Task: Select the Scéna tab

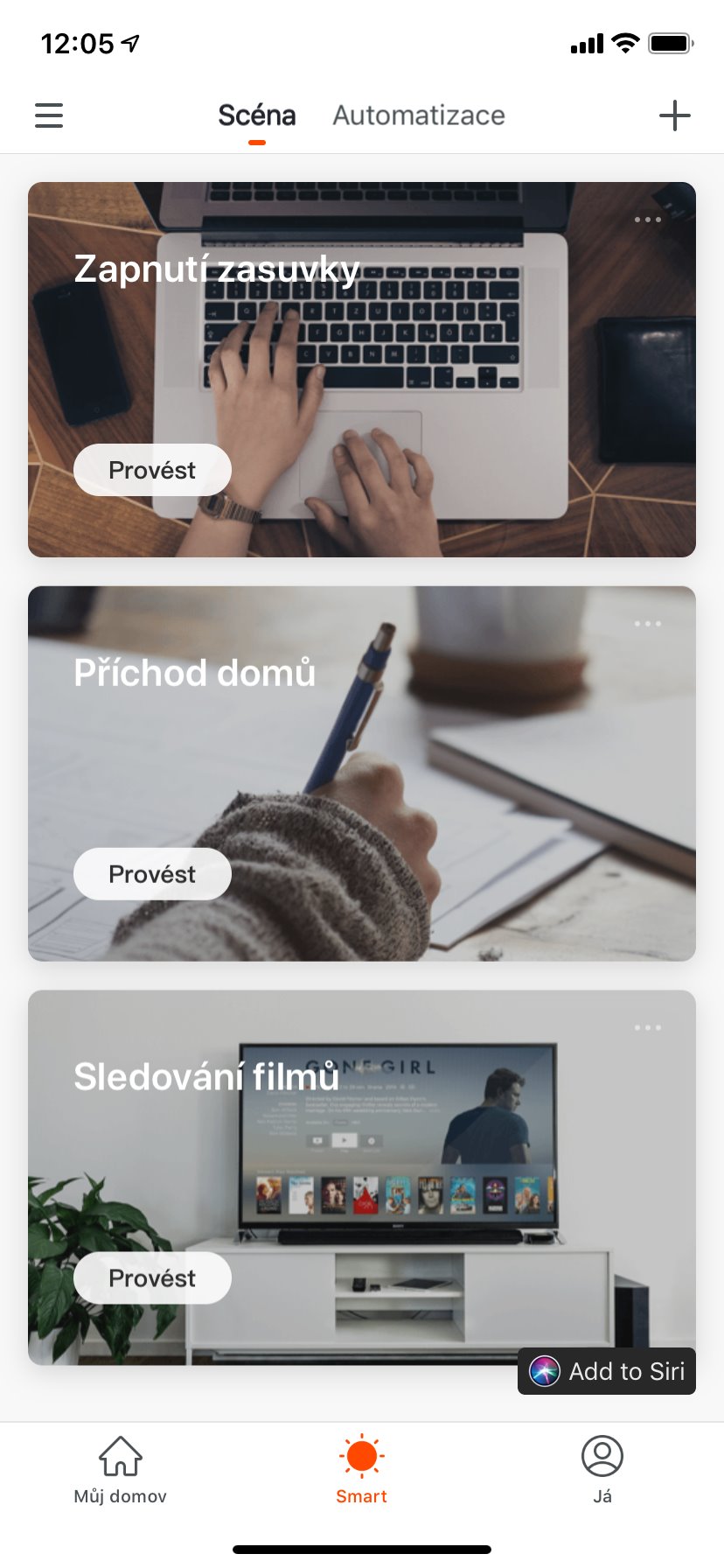Action: click(x=256, y=115)
